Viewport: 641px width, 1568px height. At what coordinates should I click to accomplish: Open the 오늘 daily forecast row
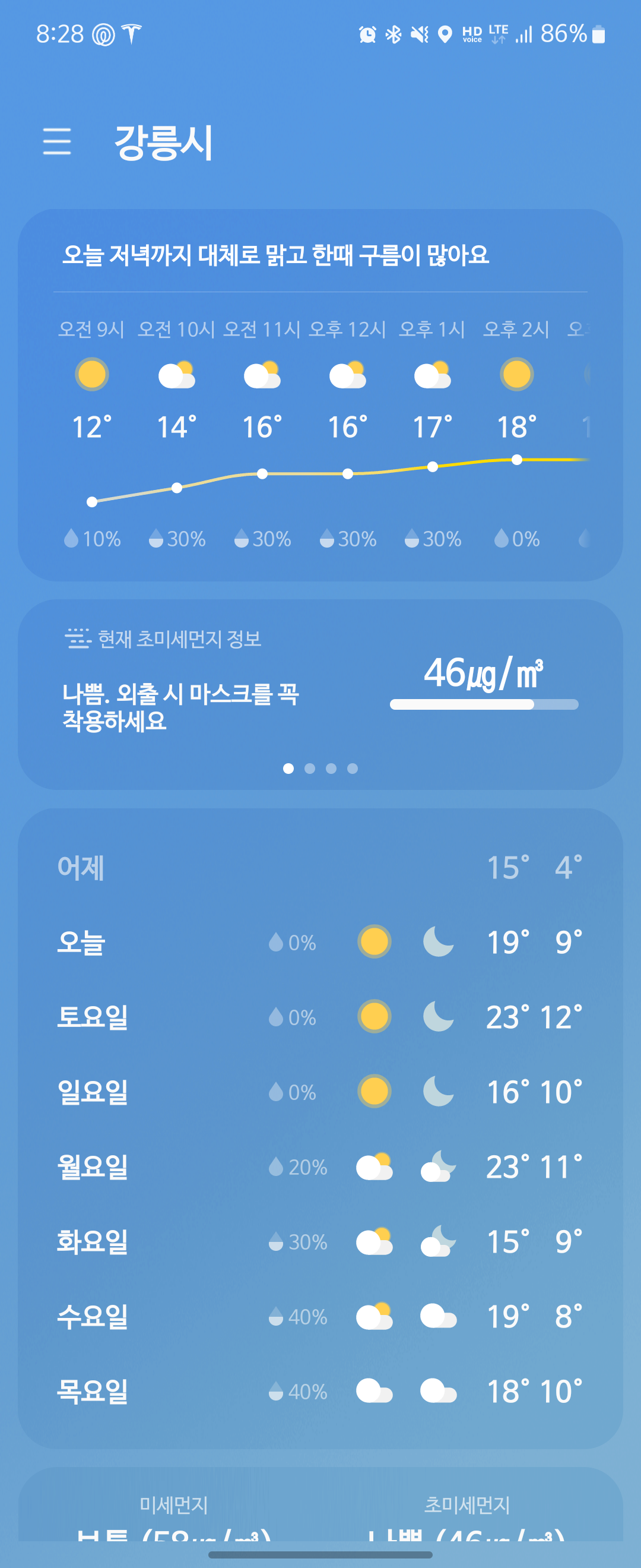(320, 942)
